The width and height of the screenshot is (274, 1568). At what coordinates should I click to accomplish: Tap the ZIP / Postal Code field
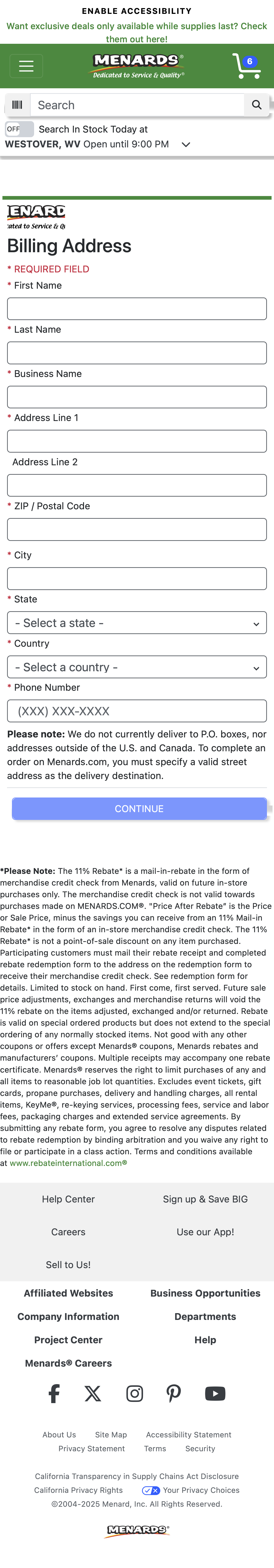[x=137, y=529]
